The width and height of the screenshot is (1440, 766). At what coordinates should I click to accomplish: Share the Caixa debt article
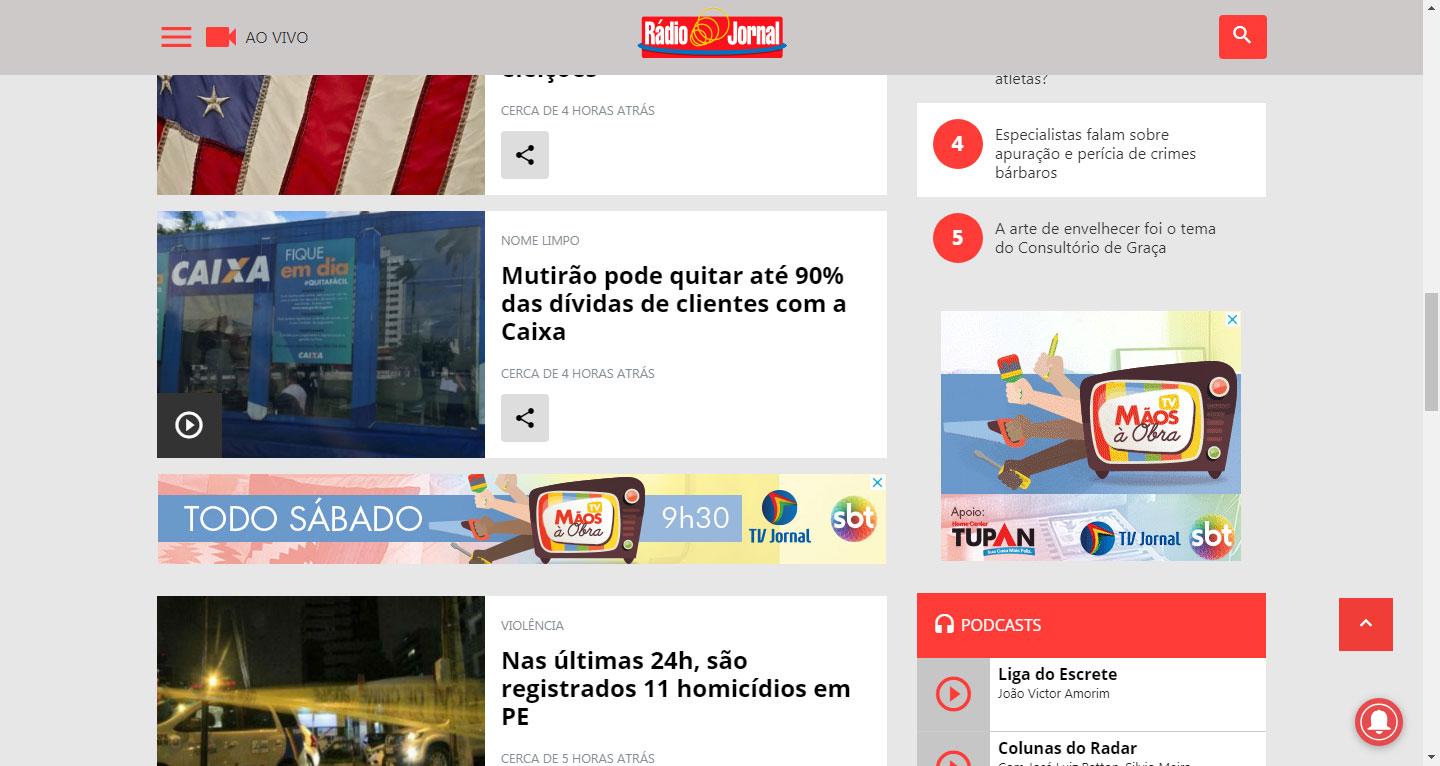525,418
